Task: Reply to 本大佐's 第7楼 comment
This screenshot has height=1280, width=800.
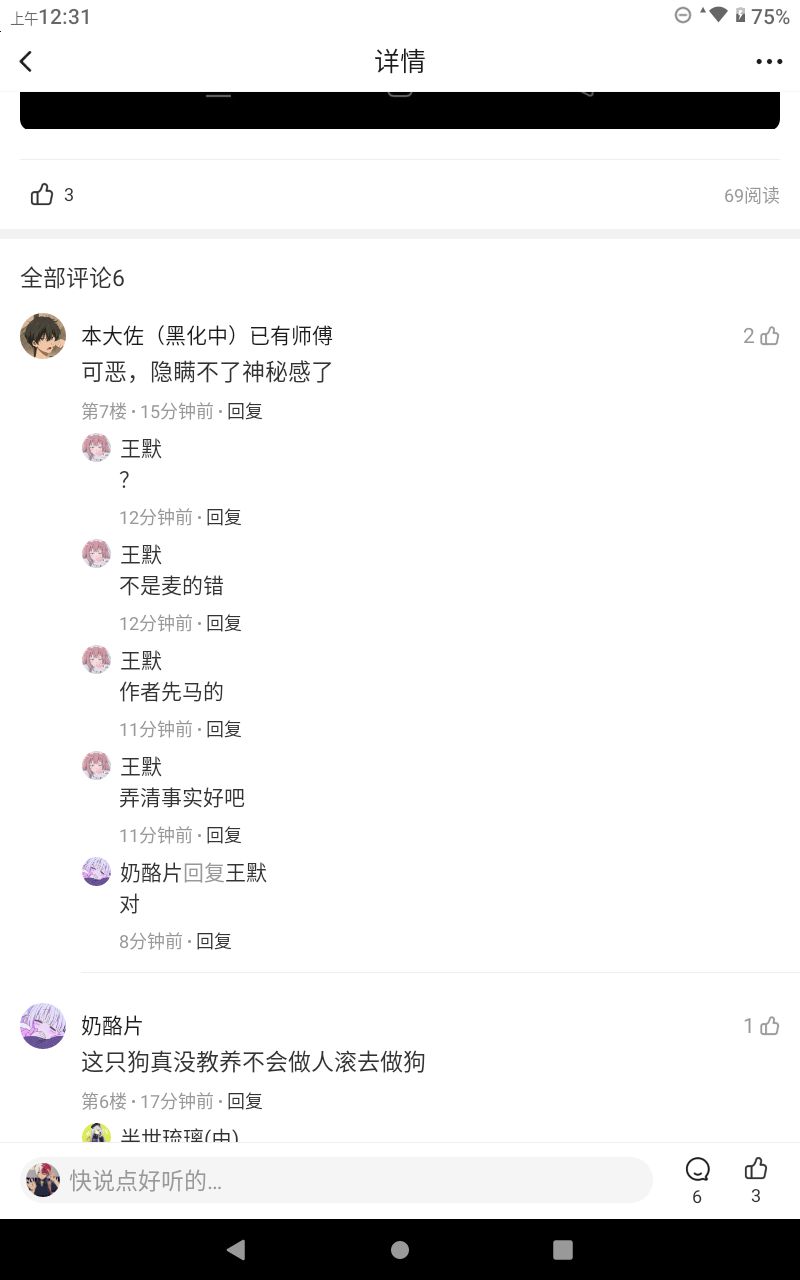Action: coord(245,411)
